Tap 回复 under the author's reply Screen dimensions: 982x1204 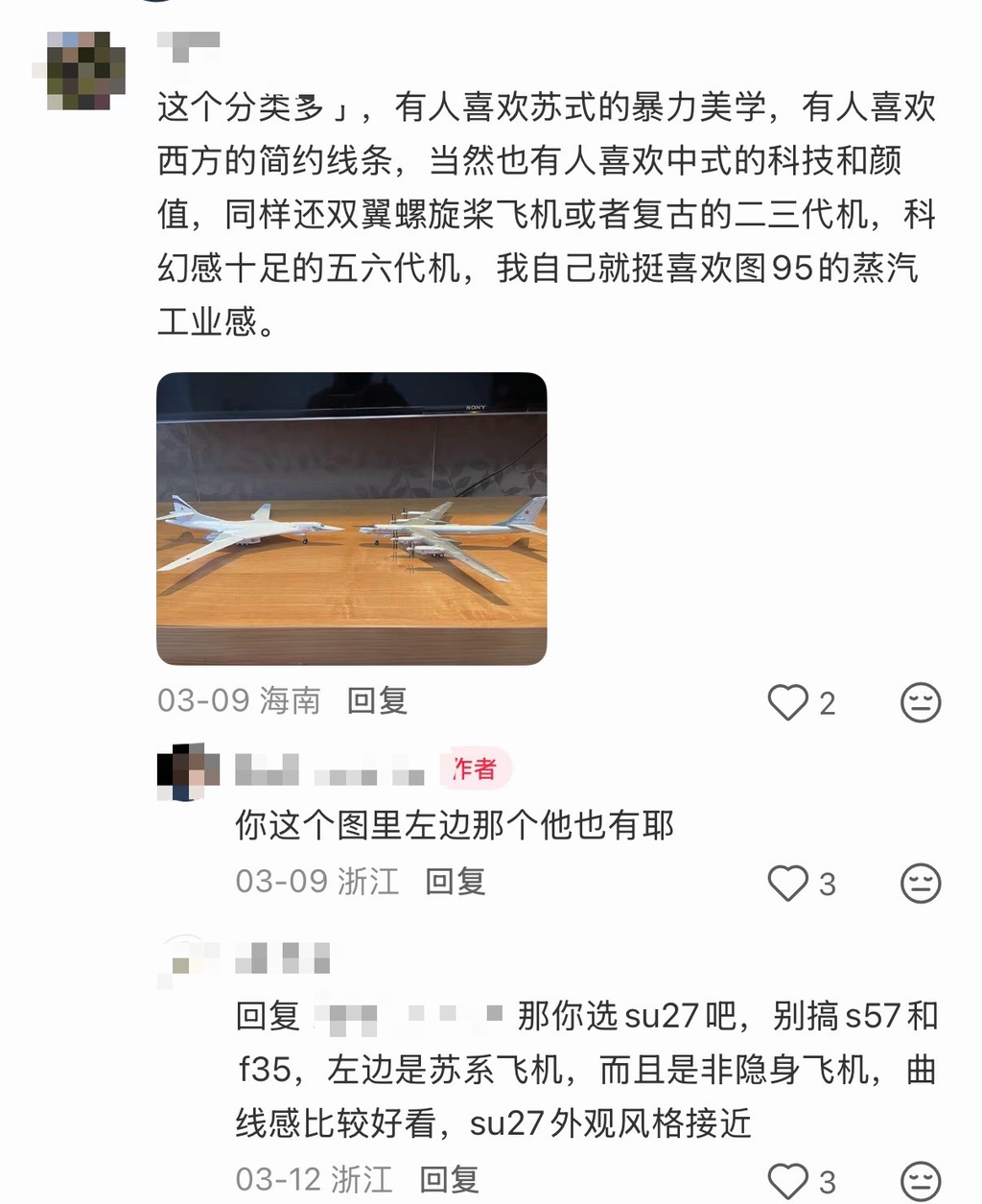click(x=455, y=882)
